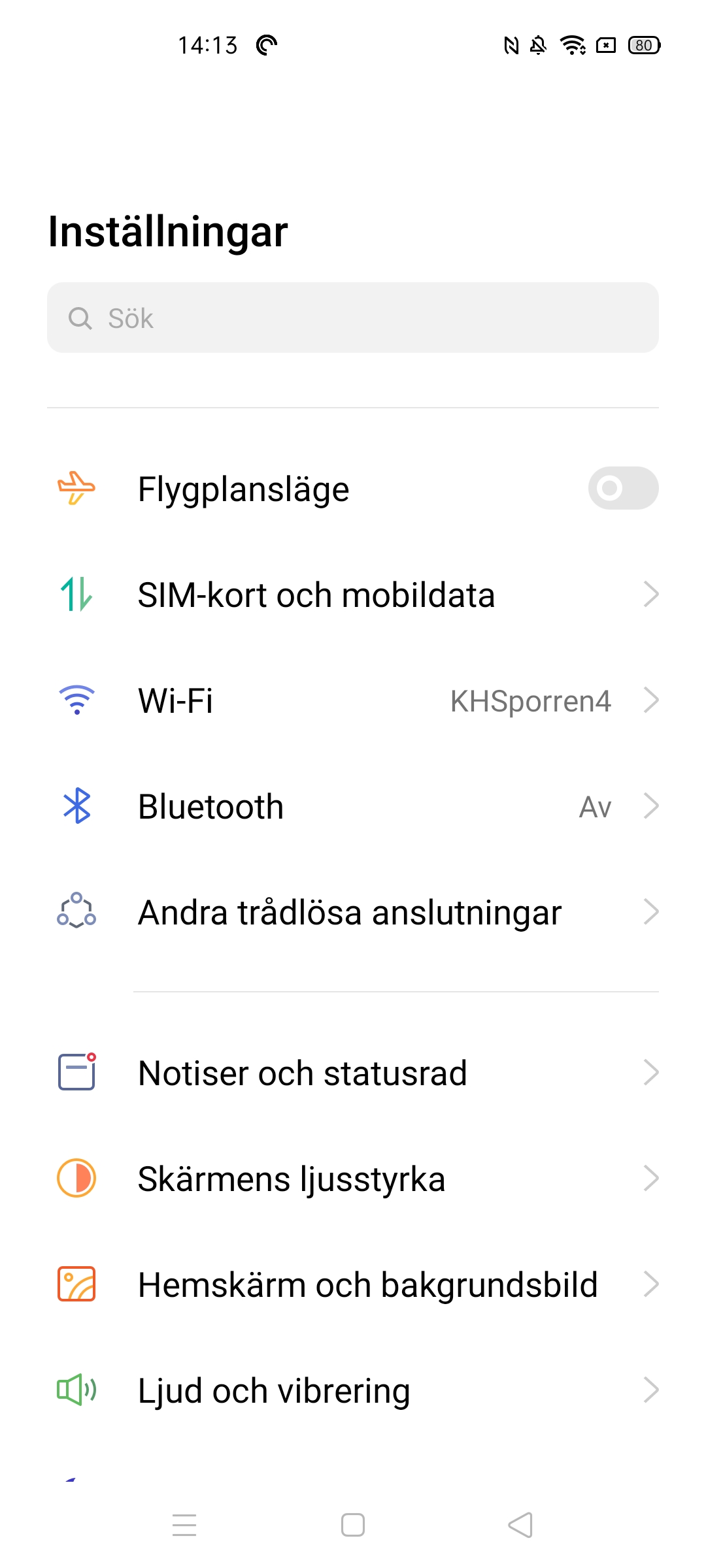The width and height of the screenshot is (706, 1568).
Task: Open Ljud och vibrering settings
Action: (x=353, y=1391)
